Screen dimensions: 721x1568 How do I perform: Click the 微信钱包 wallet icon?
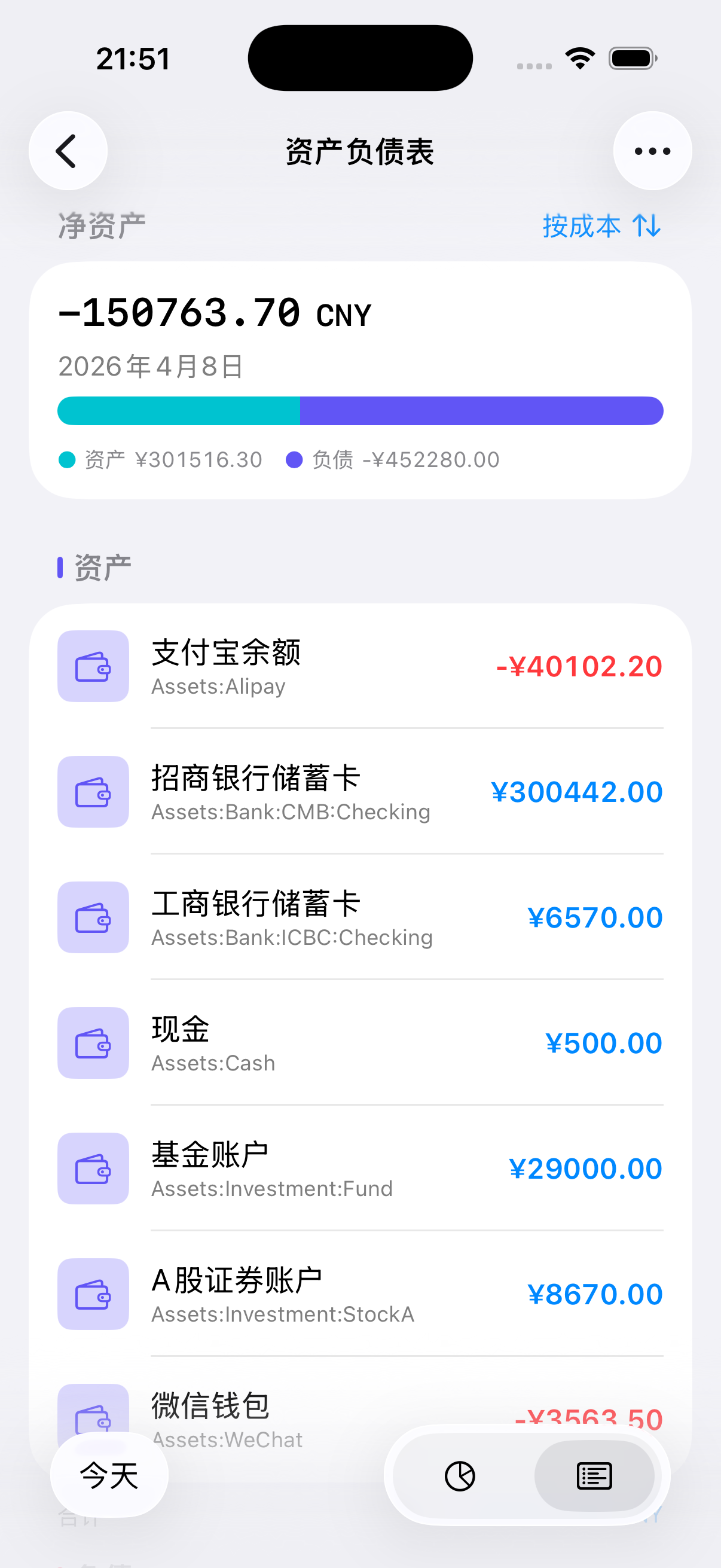93,1418
